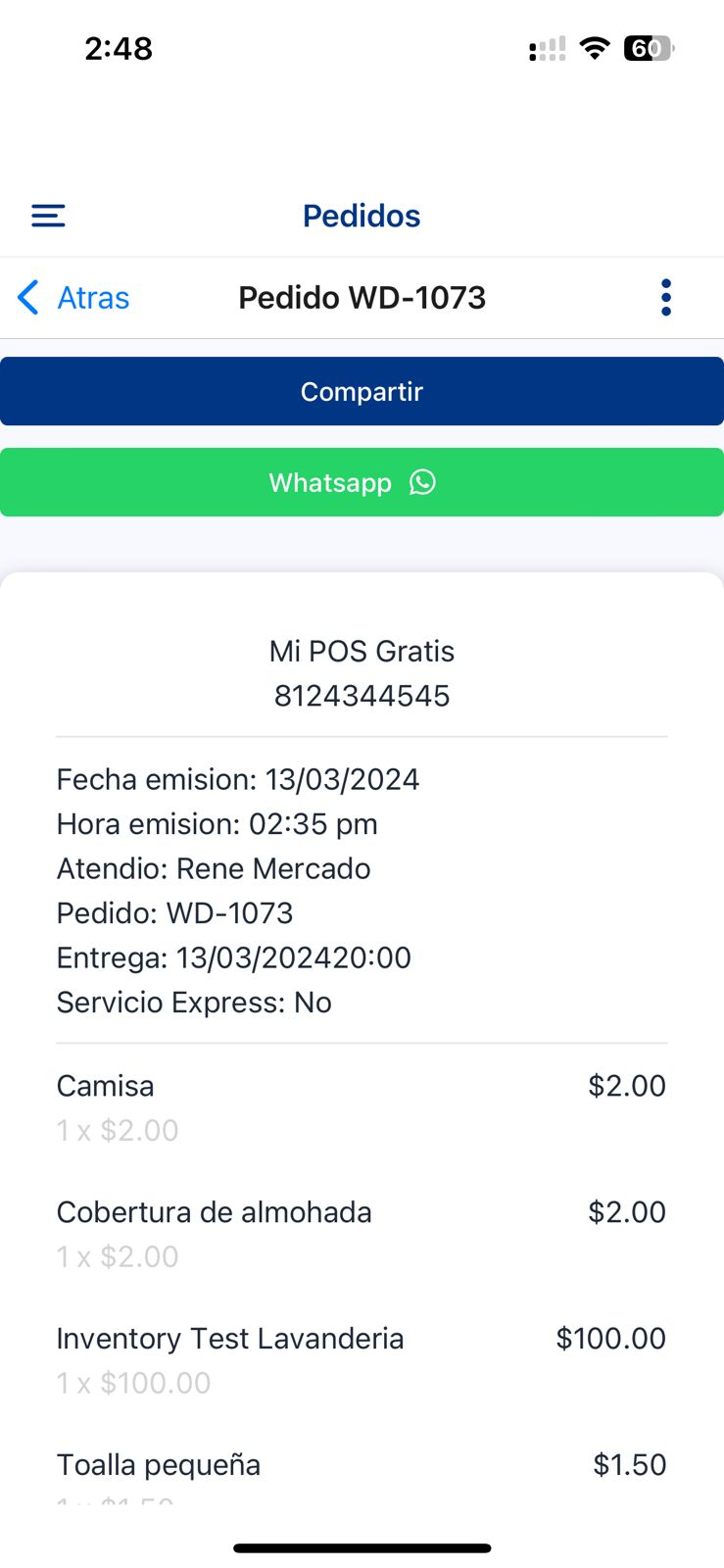Tap the Atras link

point(93,297)
